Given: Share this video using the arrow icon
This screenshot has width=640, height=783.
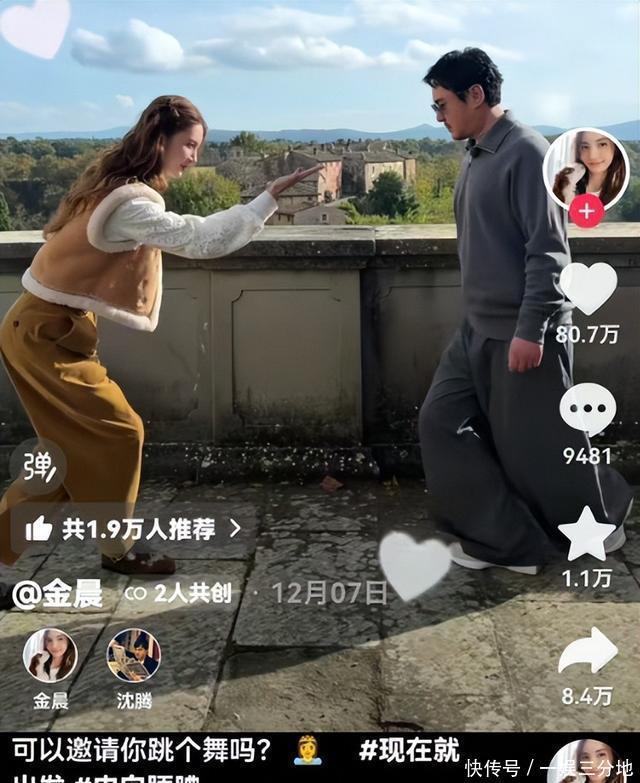Looking at the screenshot, I should tap(587, 651).
